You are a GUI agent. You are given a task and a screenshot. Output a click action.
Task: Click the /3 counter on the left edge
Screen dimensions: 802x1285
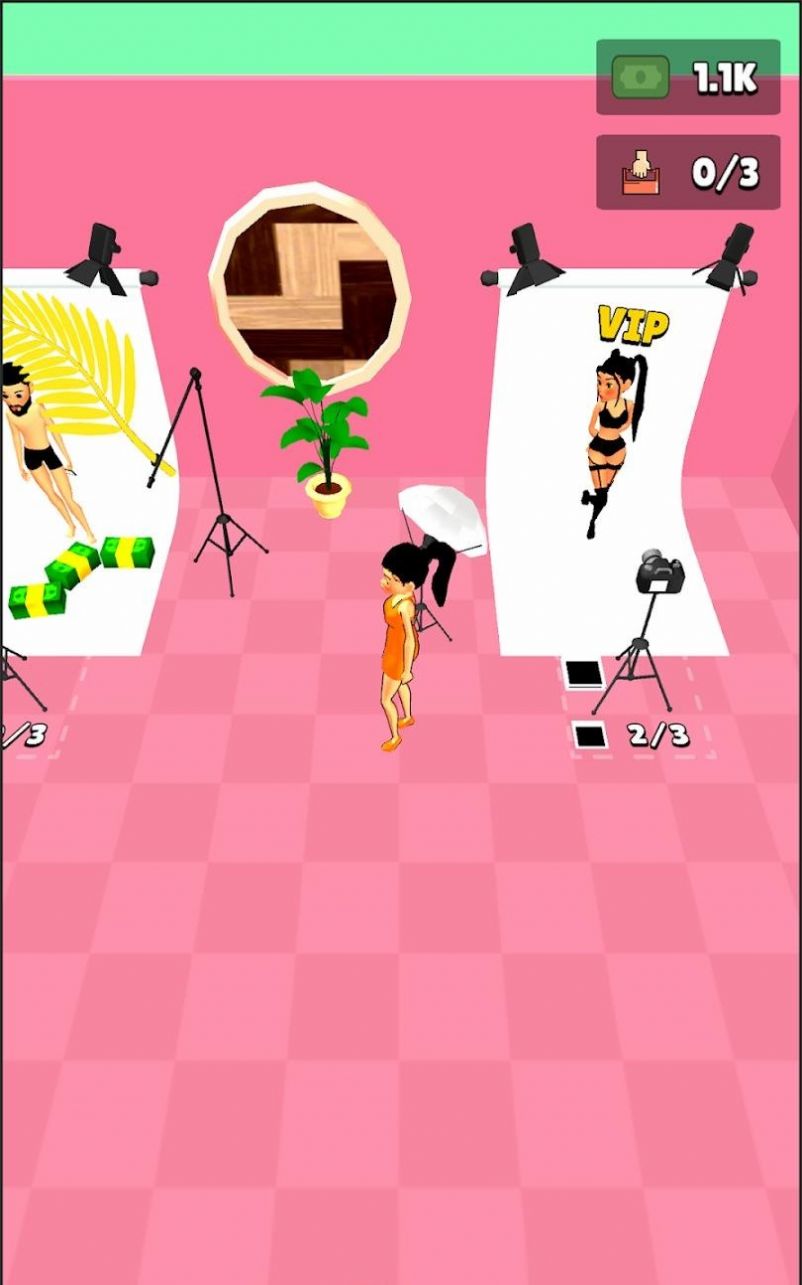coord(20,733)
